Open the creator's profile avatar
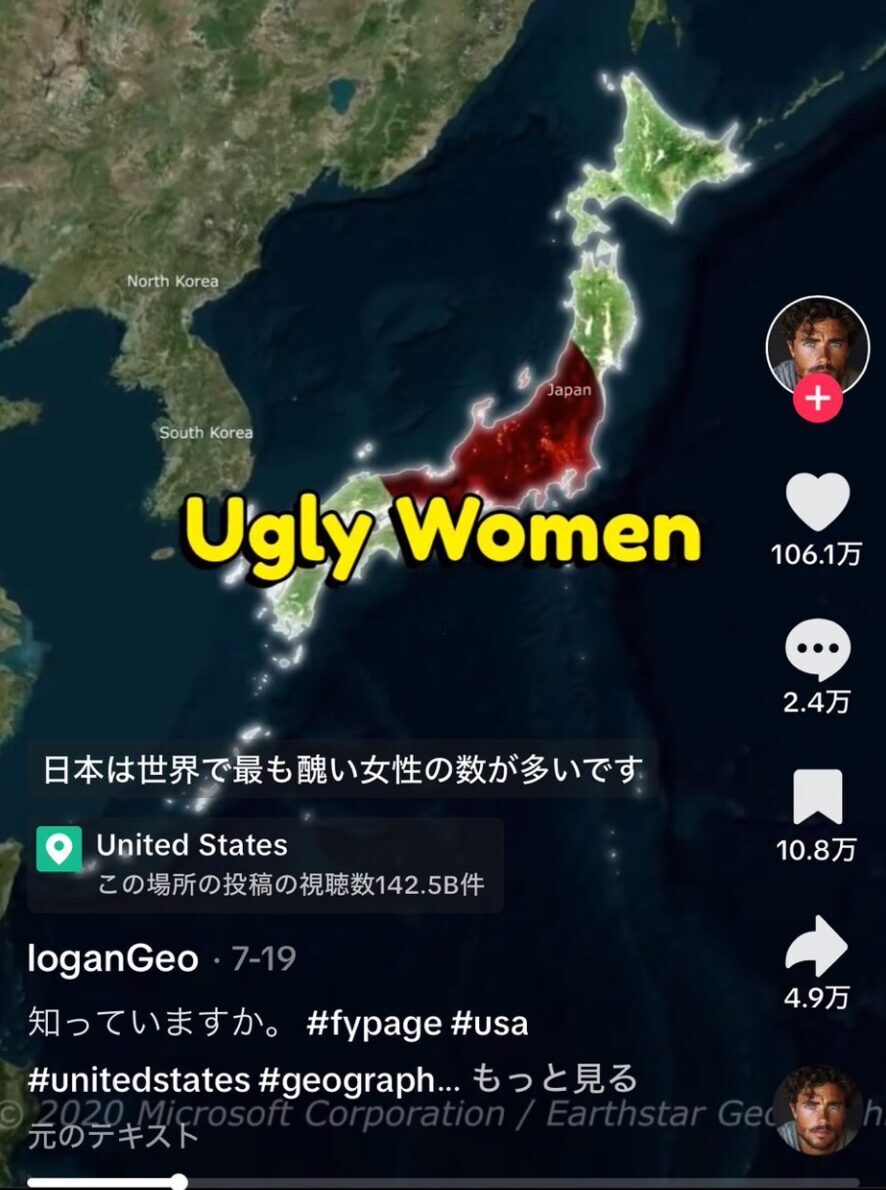This screenshot has height=1190, width=886. coord(817,345)
